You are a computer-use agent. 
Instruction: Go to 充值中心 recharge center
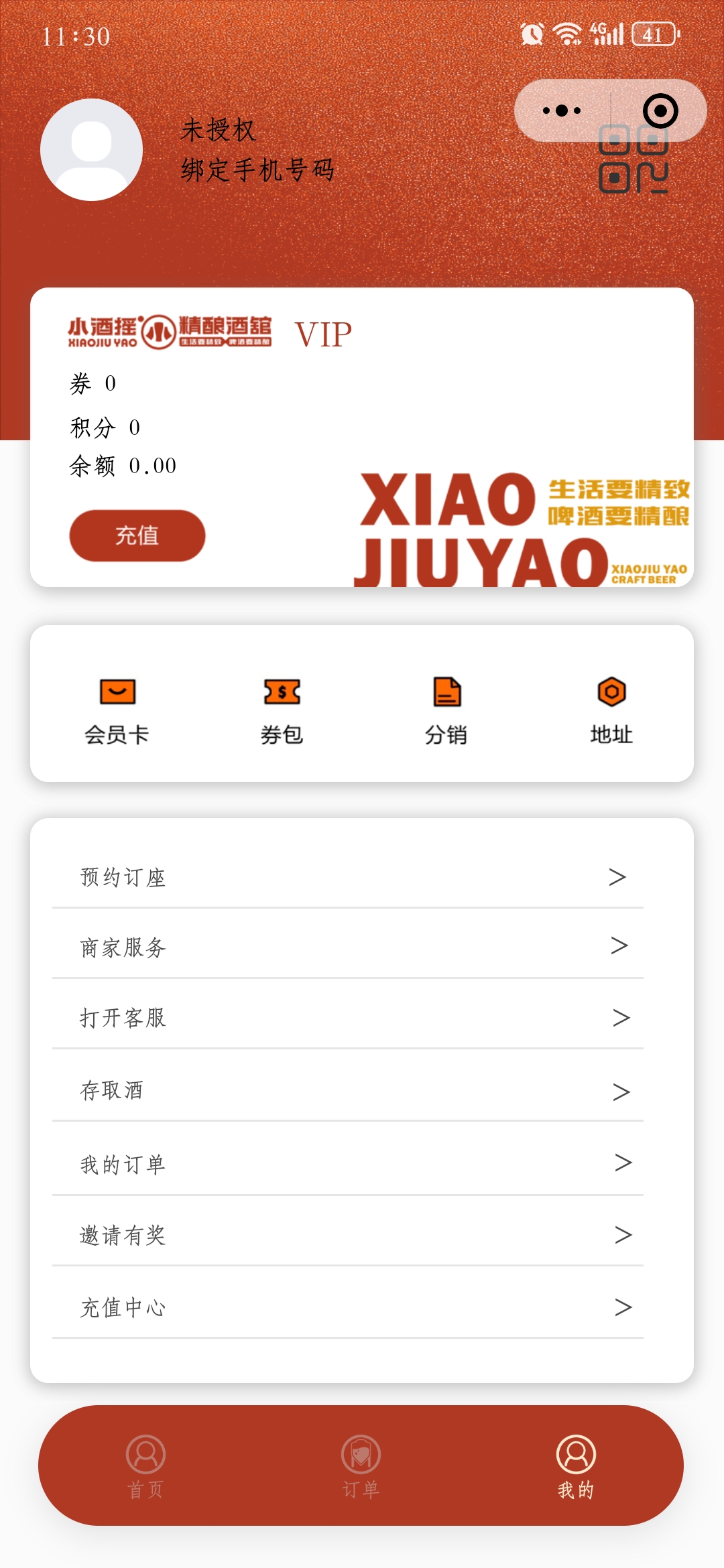(348, 1307)
